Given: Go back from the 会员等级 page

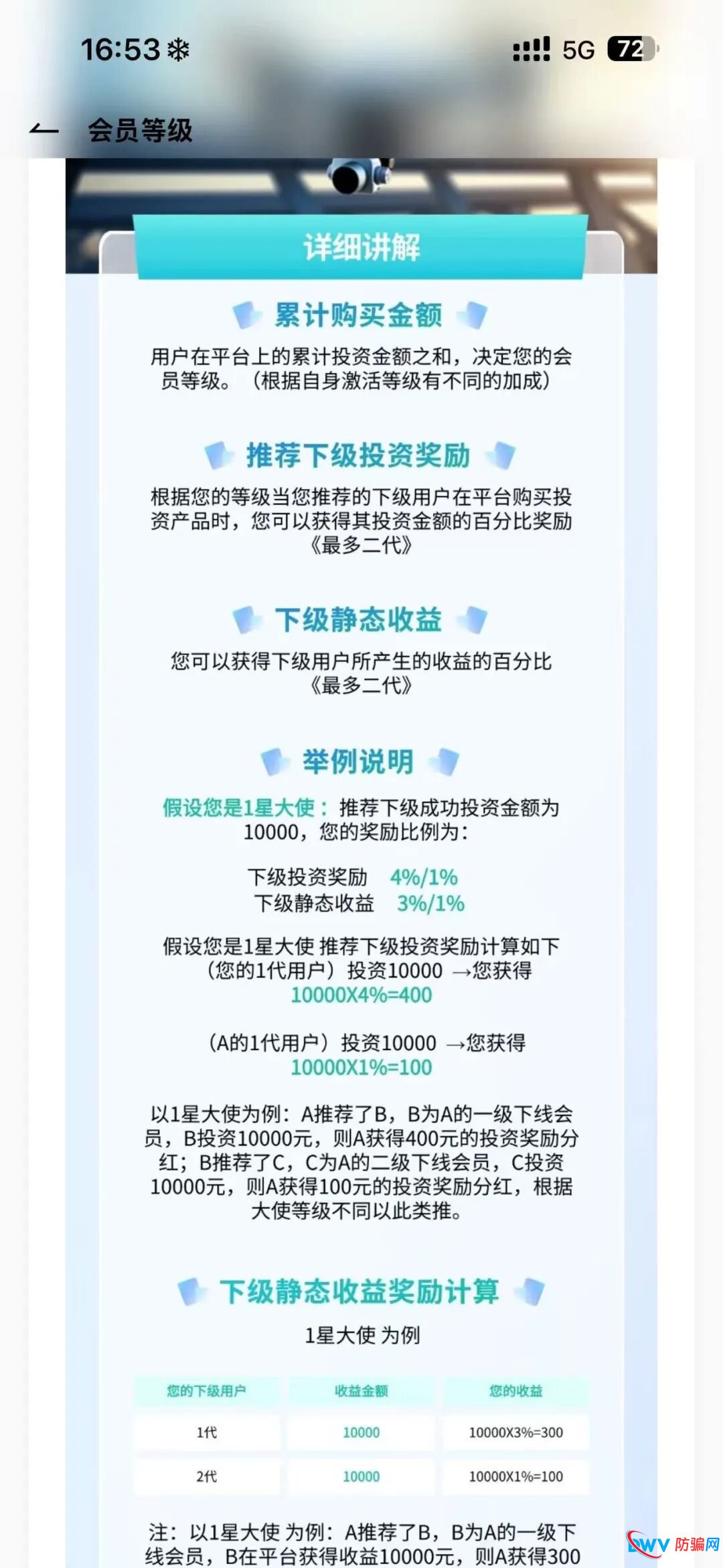Looking at the screenshot, I should [44, 129].
